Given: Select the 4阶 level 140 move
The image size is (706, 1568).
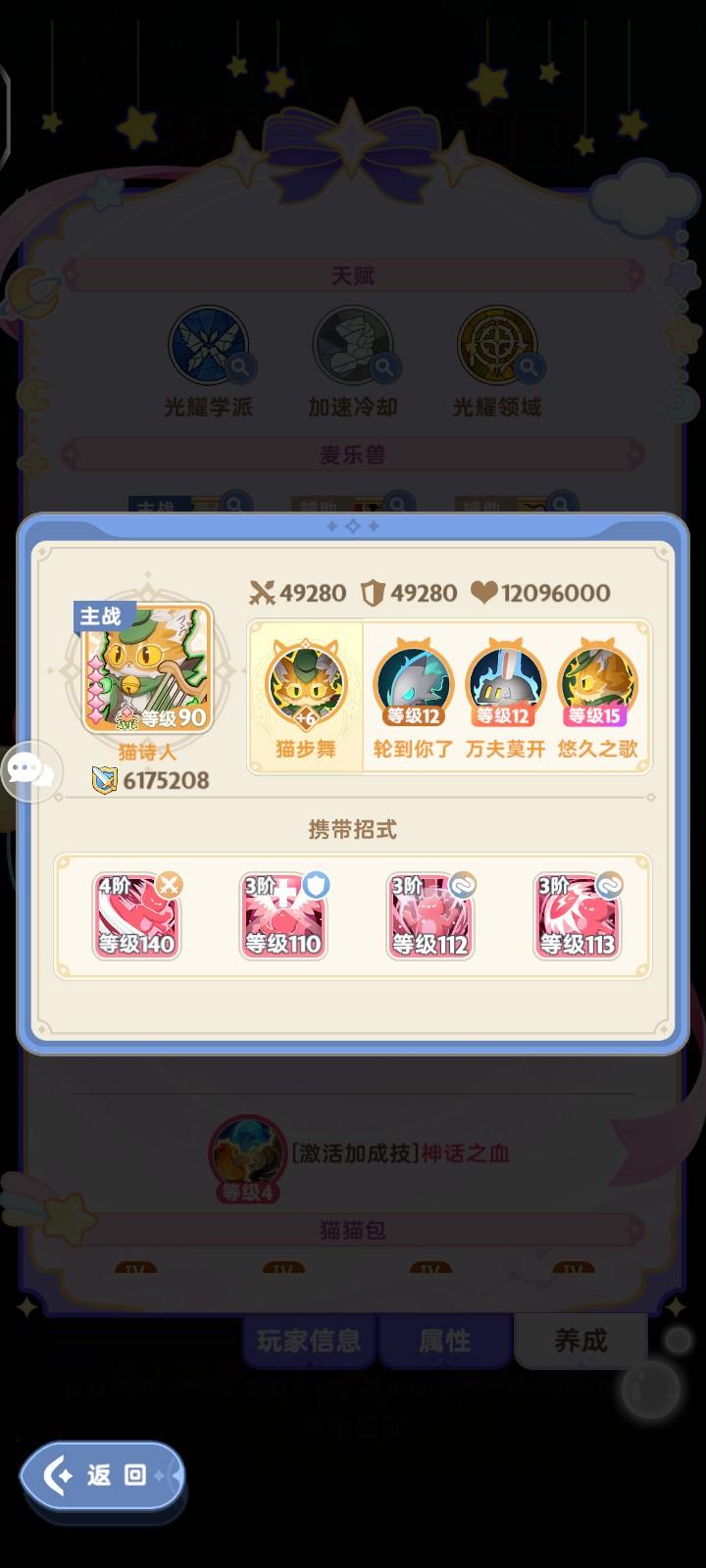Looking at the screenshot, I should coord(135,916).
